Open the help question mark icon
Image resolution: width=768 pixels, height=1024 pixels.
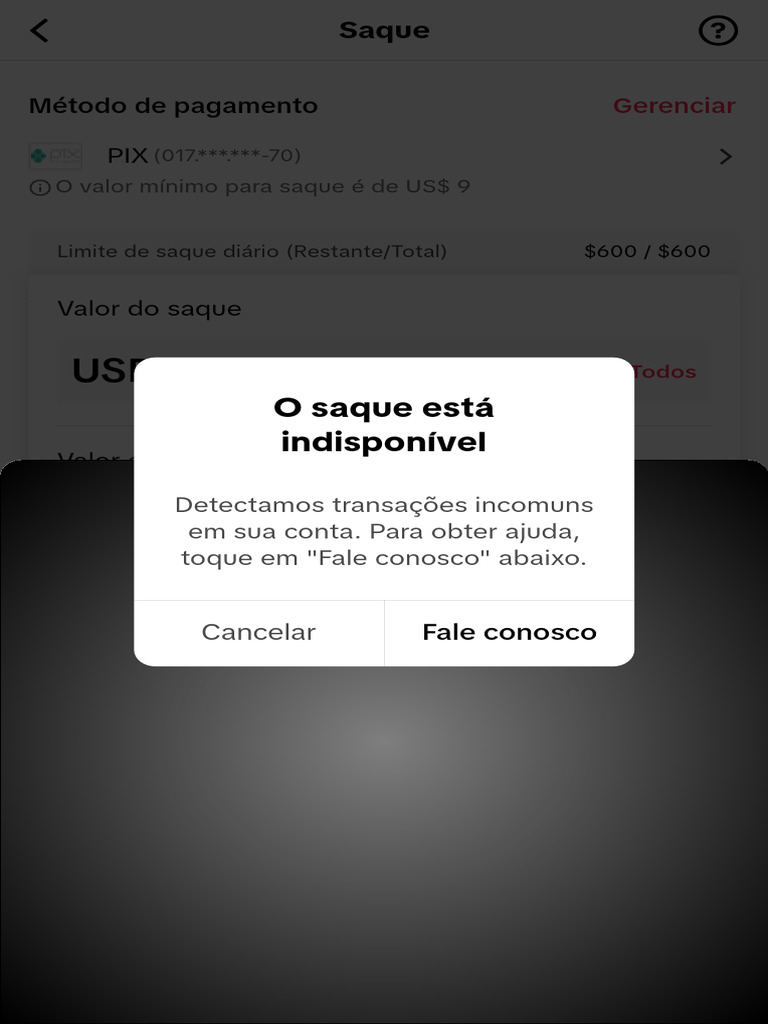[x=717, y=30]
